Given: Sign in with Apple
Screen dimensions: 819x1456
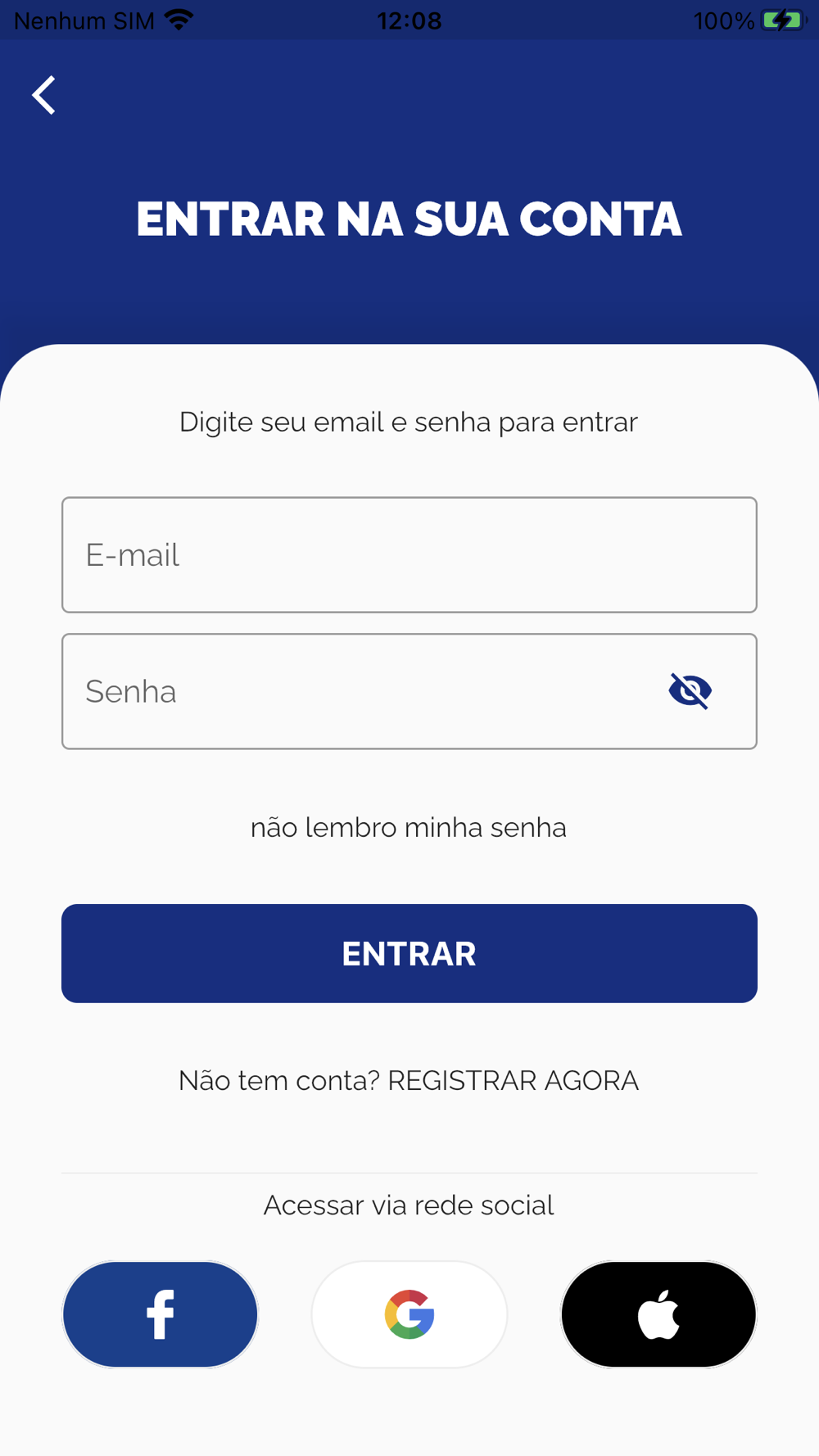Looking at the screenshot, I should coord(658,1314).
